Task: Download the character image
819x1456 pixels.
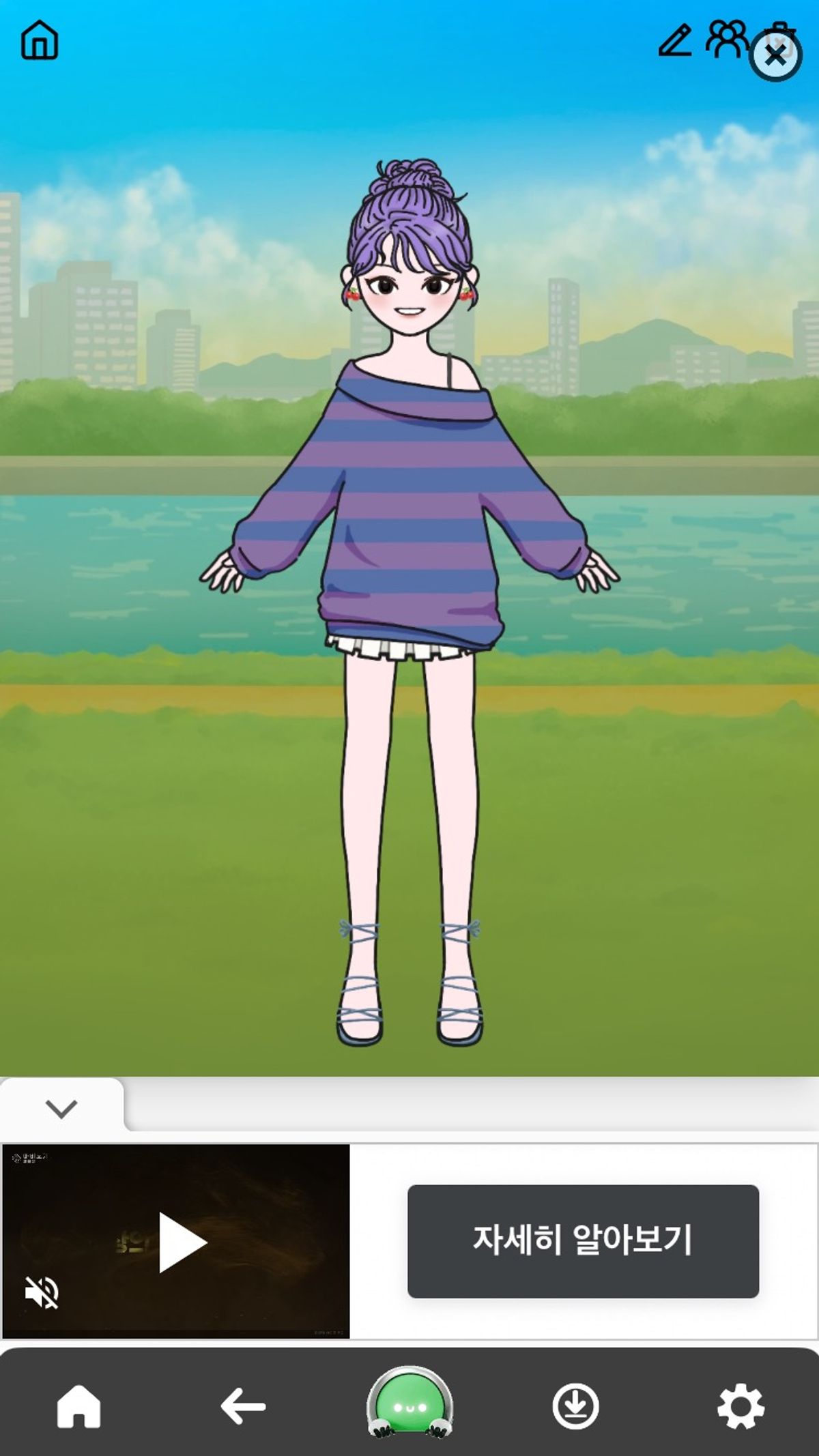Action: (x=575, y=1406)
